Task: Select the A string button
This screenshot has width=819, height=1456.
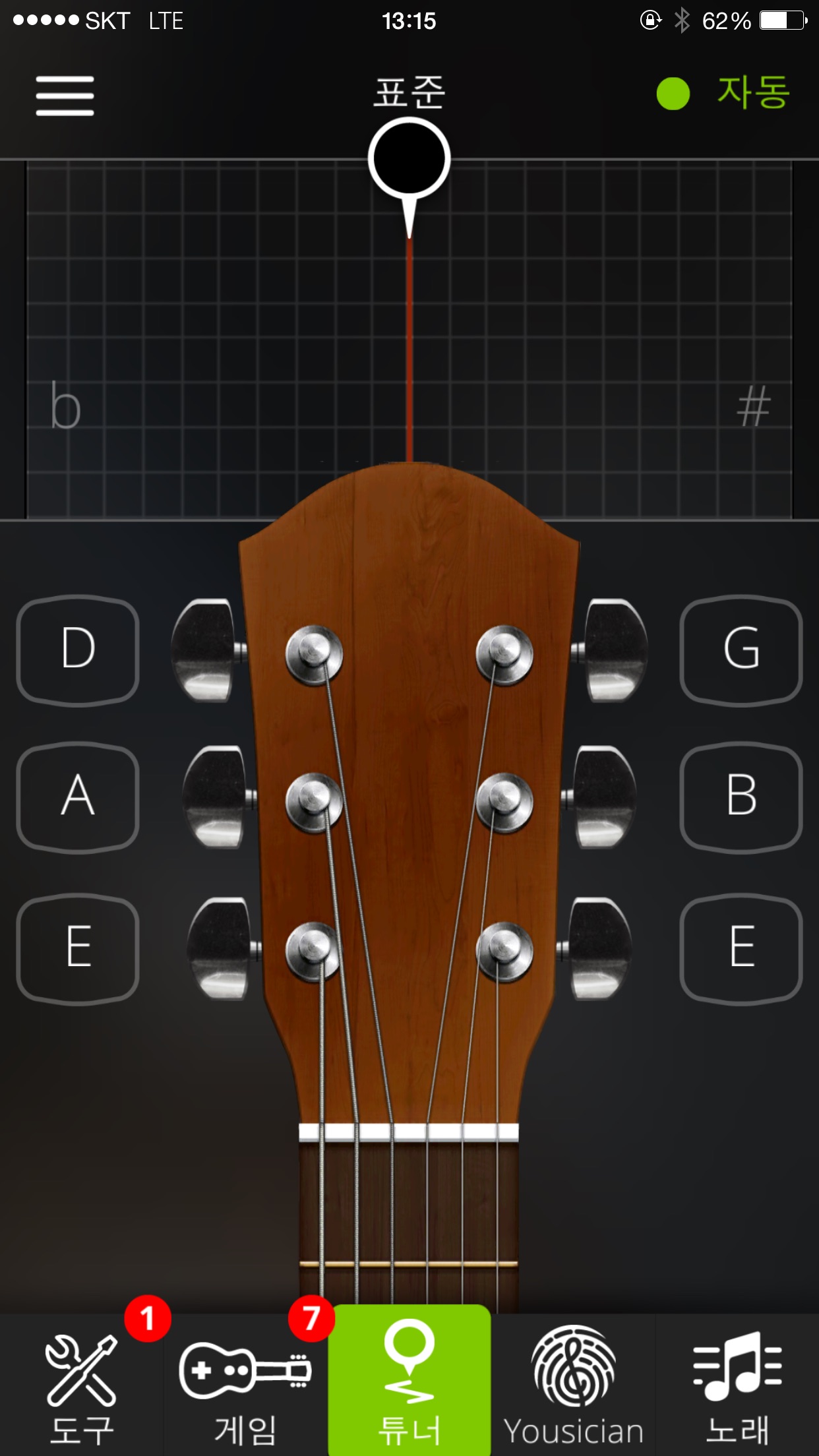Action: tap(78, 797)
